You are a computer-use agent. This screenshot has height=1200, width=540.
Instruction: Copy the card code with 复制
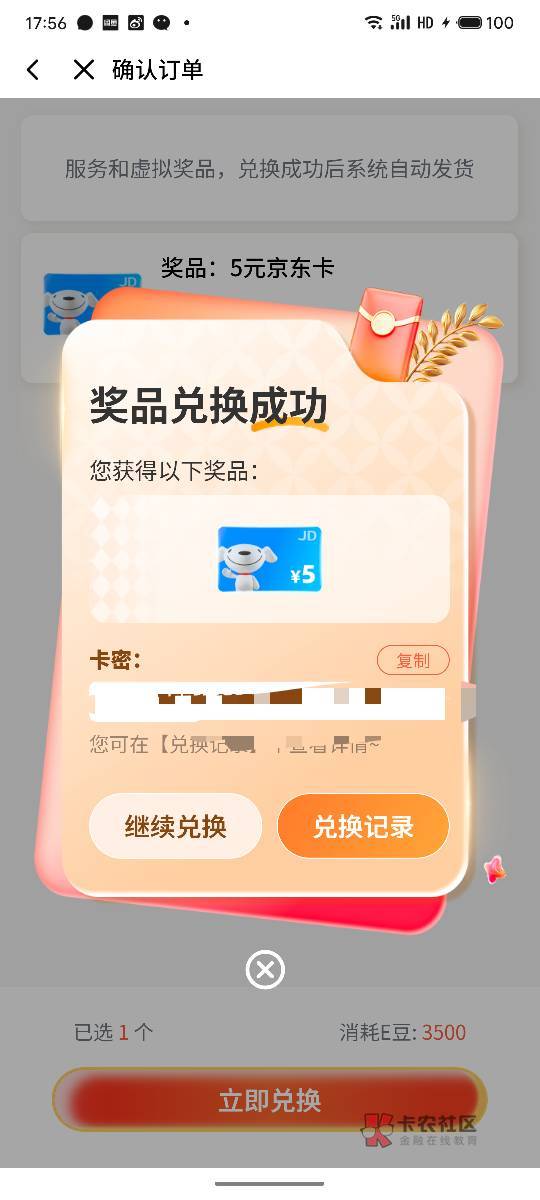pos(413,660)
